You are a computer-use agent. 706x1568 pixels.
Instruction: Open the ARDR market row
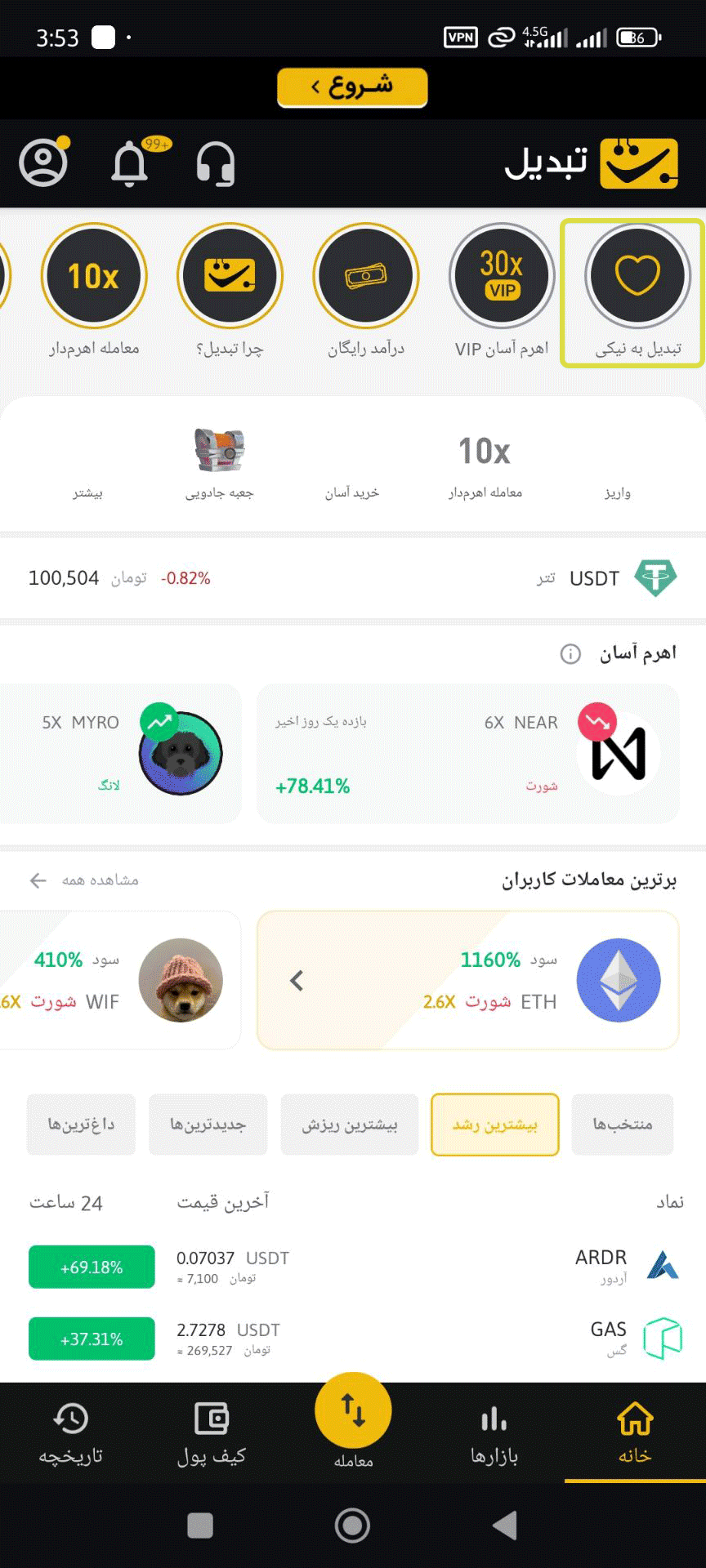point(353,1267)
